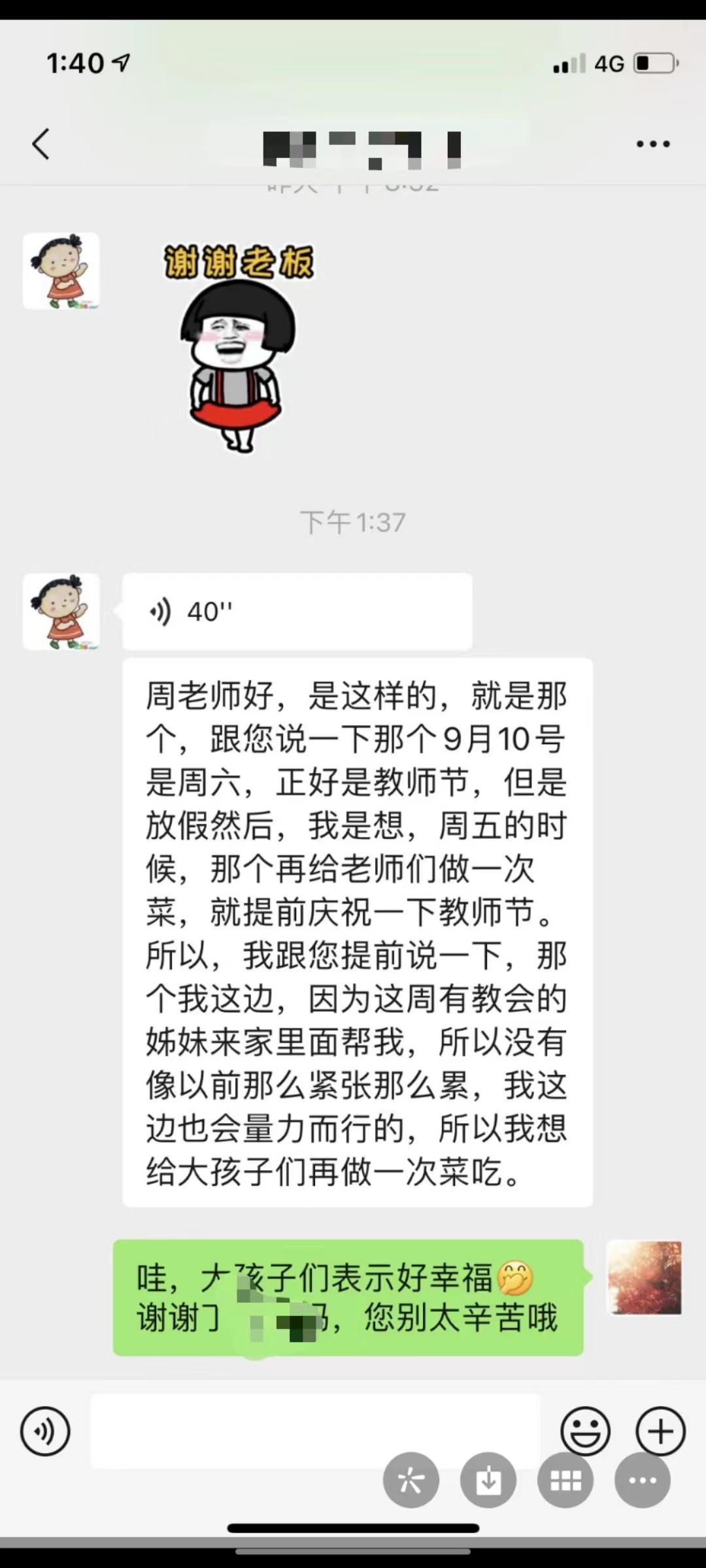The width and height of the screenshot is (706, 1568).
Task: Go back from this chat
Action: coord(41,144)
